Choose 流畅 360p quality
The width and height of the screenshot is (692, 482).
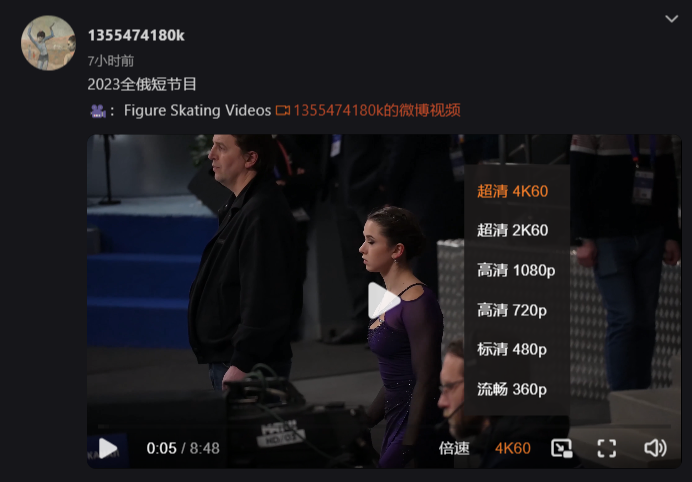click(x=512, y=389)
